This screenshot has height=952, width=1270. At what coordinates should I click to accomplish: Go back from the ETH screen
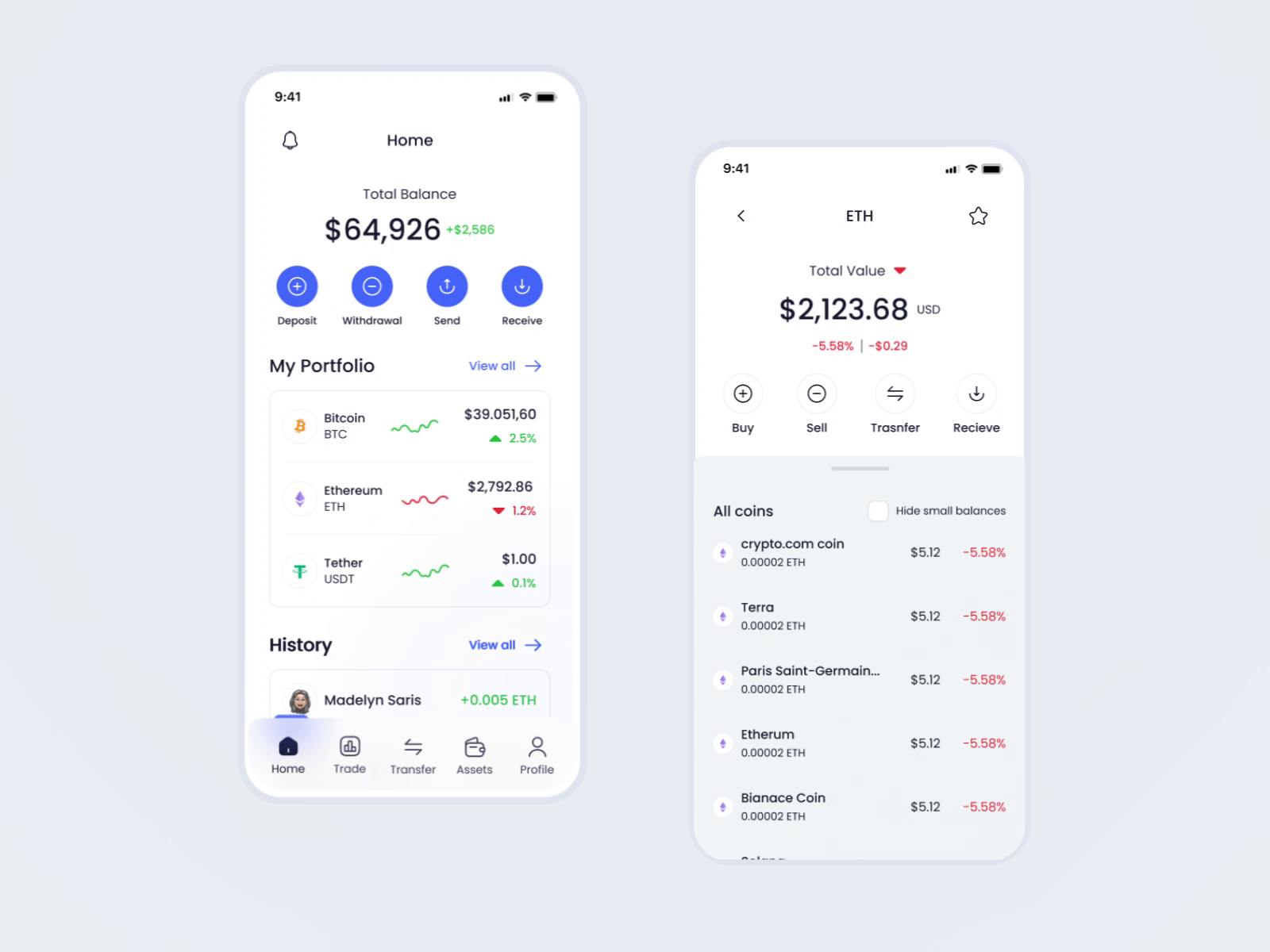click(741, 216)
